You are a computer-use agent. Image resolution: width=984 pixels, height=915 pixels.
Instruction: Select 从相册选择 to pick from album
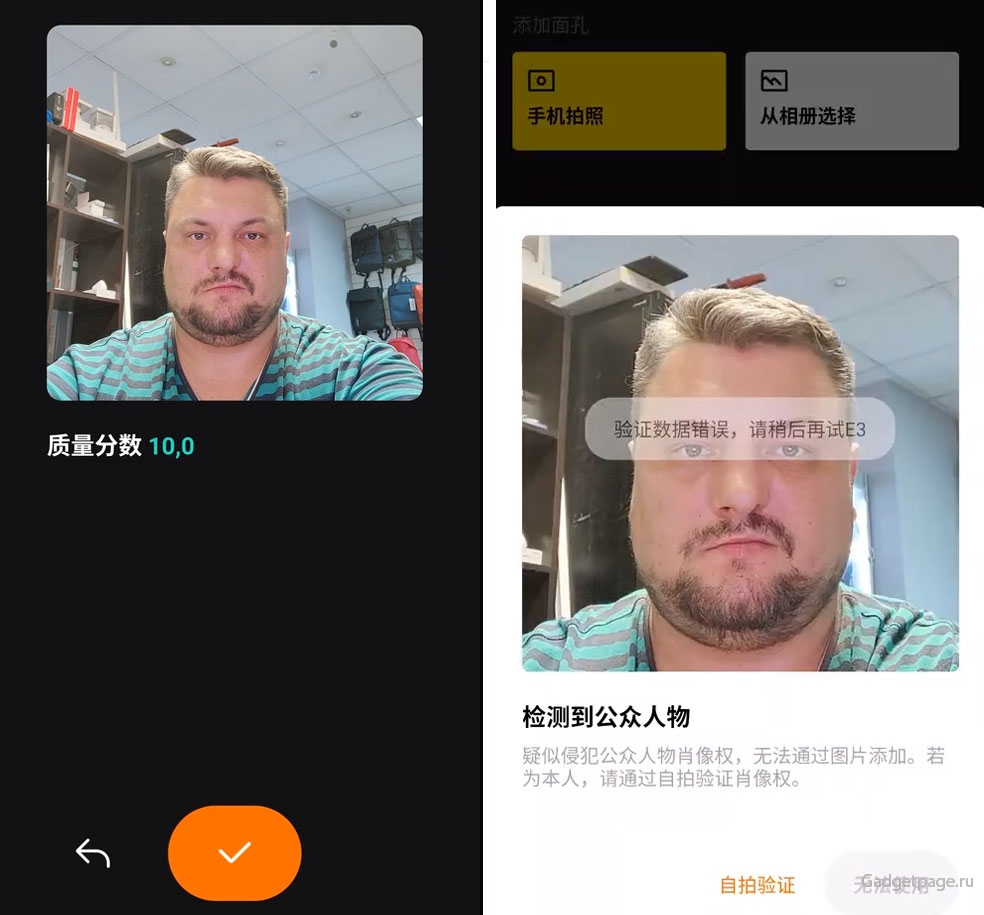pyautogui.click(x=852, y=101)
